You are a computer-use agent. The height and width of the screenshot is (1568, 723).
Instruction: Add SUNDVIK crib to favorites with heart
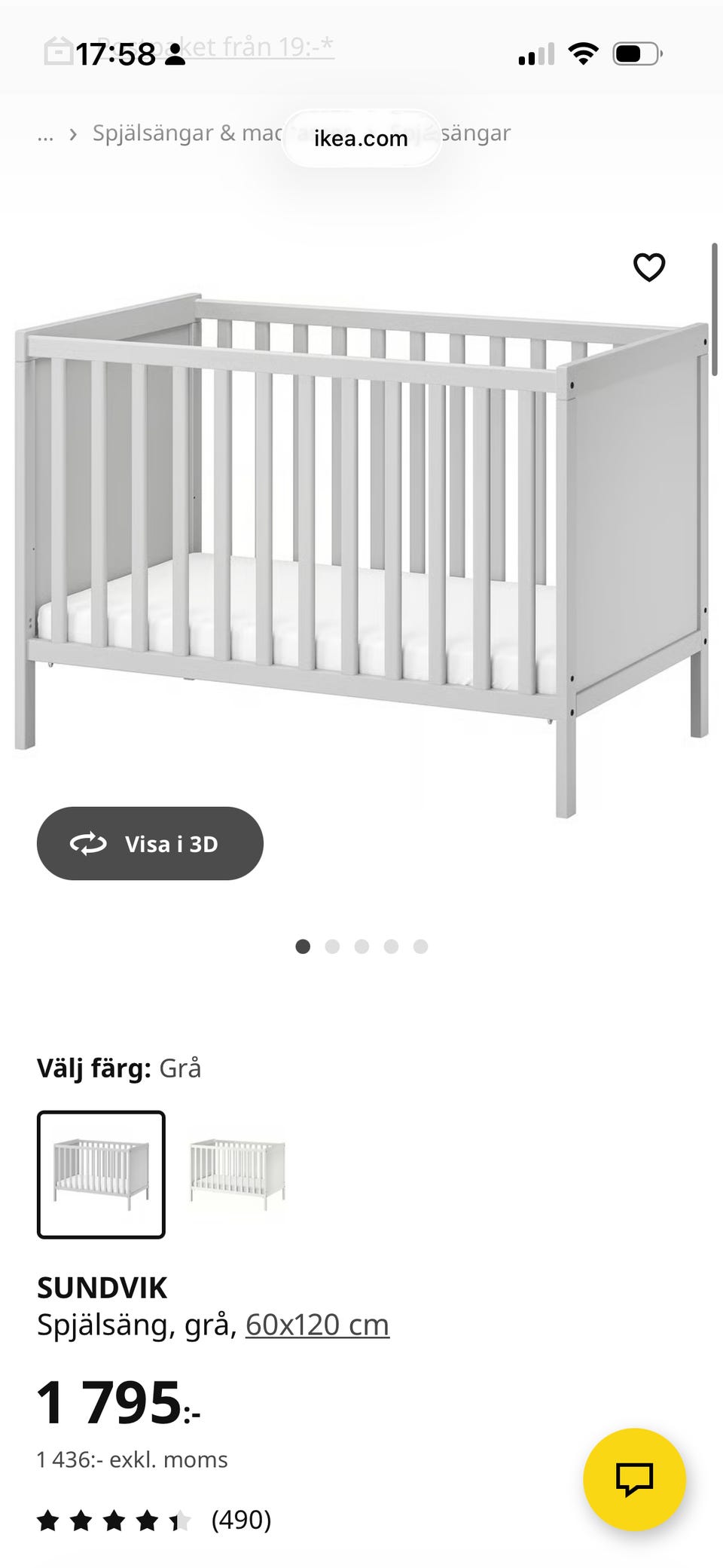pyautogui.click(x=649, y=267)
